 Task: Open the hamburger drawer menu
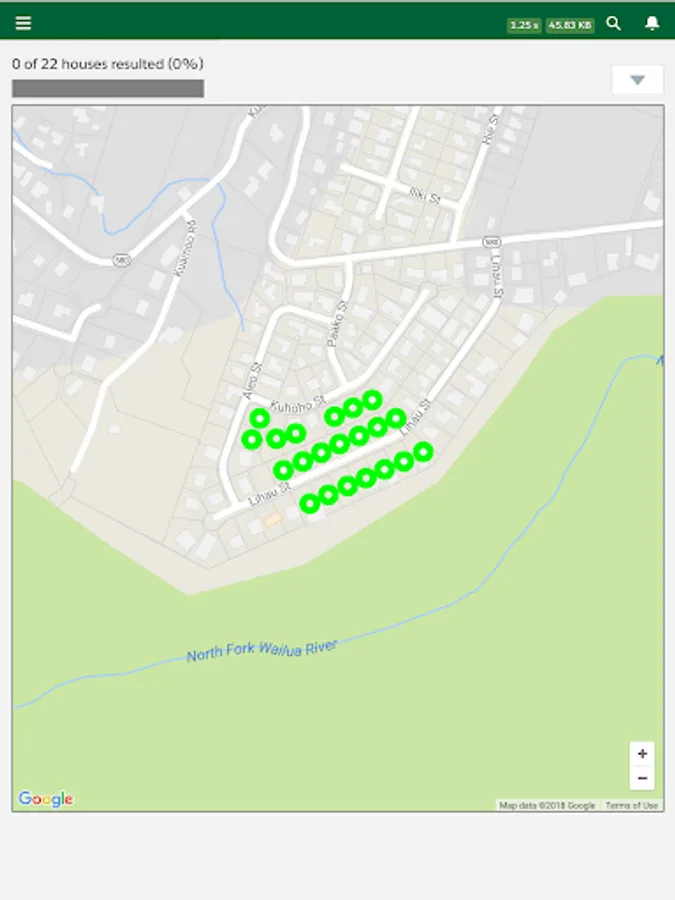click(23, 23)
